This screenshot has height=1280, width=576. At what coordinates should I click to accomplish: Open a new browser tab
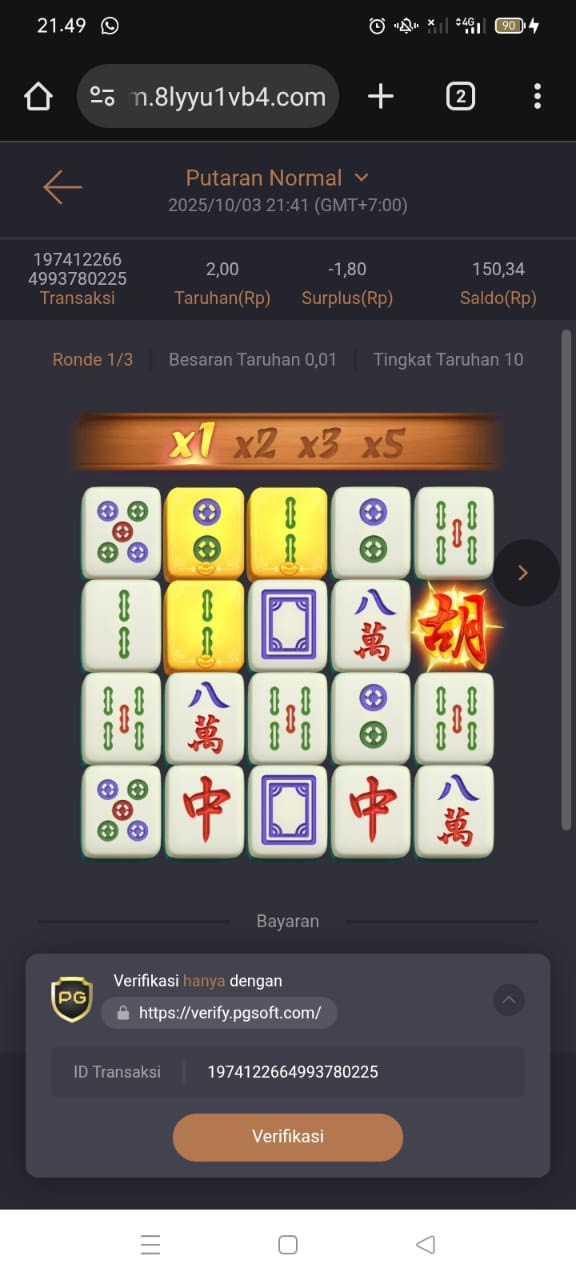click(x=381, y=97)
